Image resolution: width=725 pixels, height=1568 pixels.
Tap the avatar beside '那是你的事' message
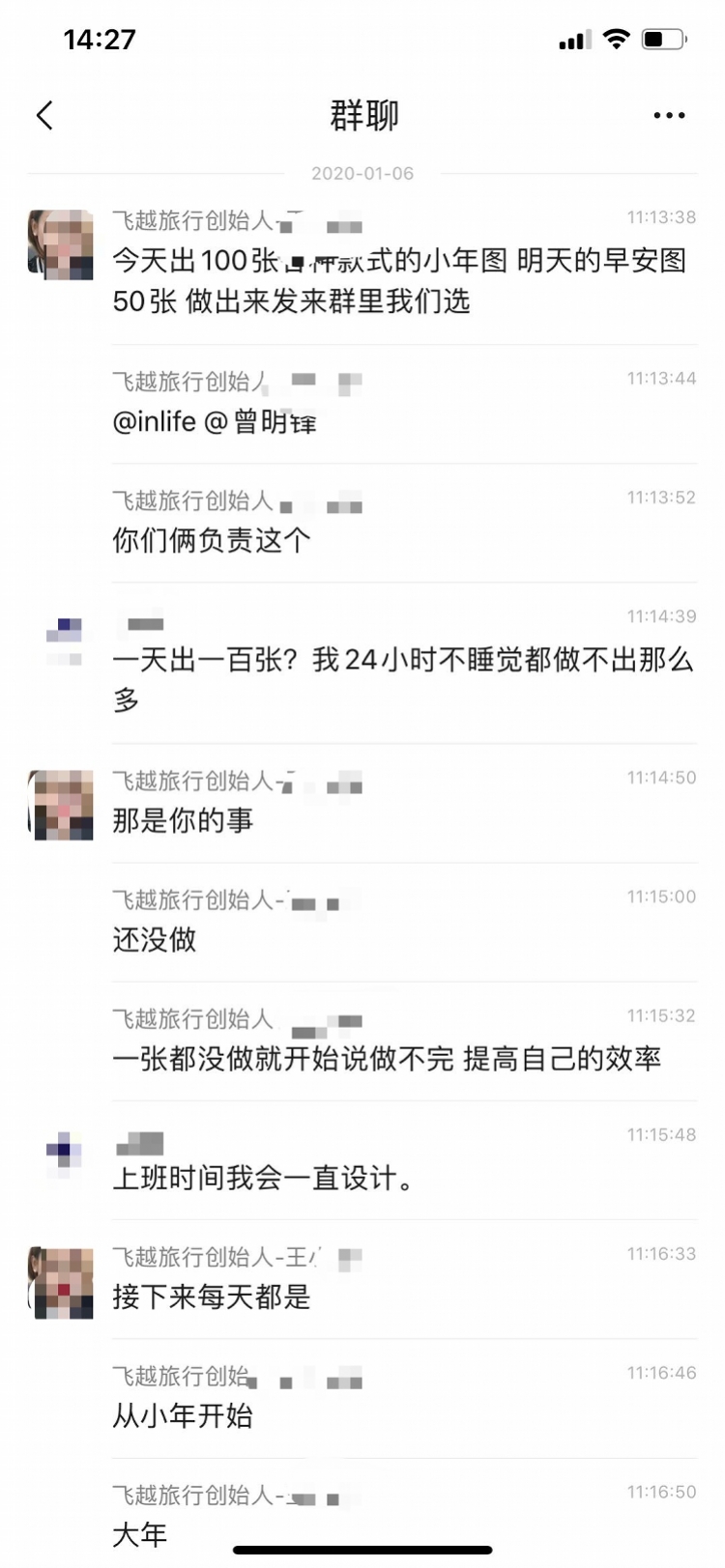coord(60,803)
